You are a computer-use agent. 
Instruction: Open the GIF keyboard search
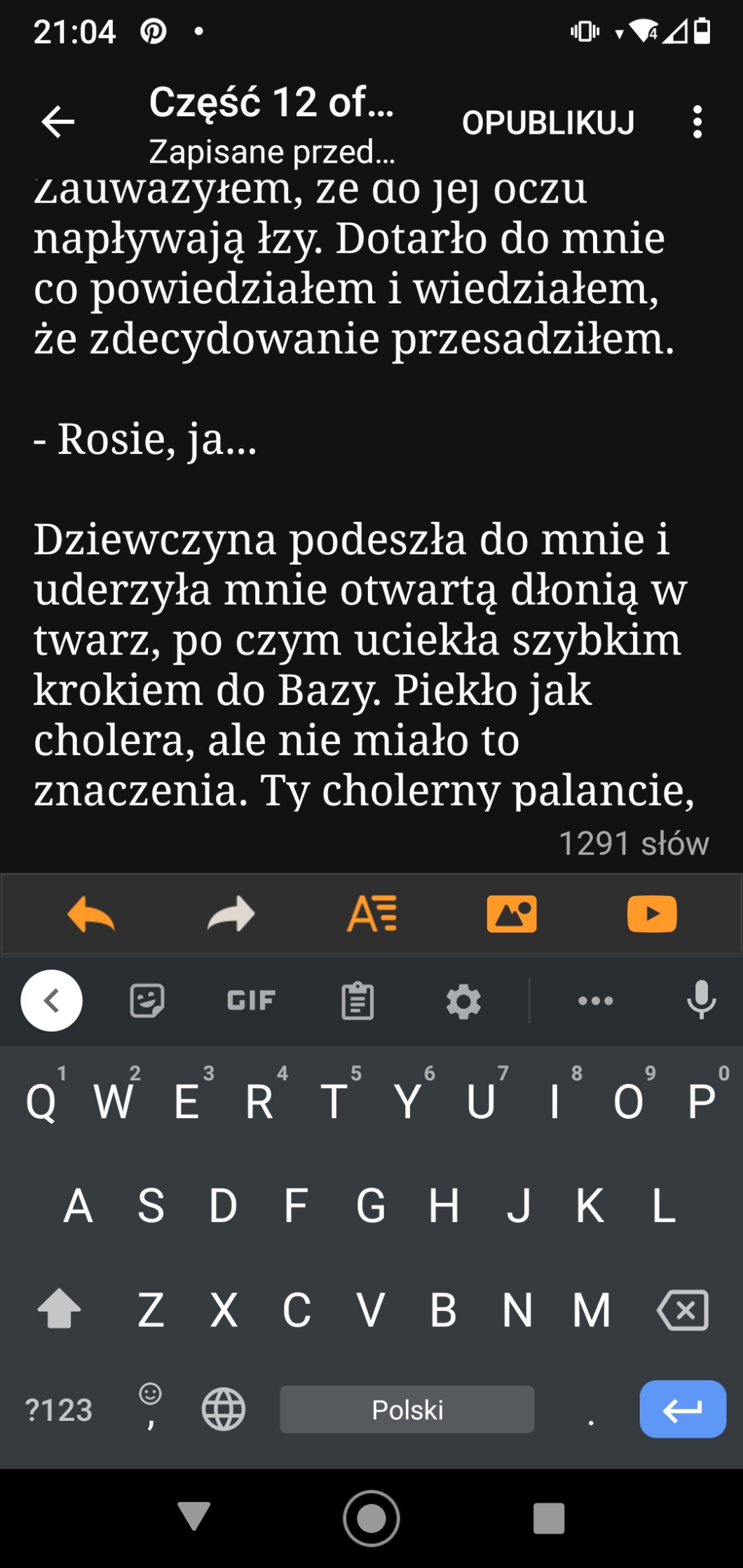point(251,1000)
